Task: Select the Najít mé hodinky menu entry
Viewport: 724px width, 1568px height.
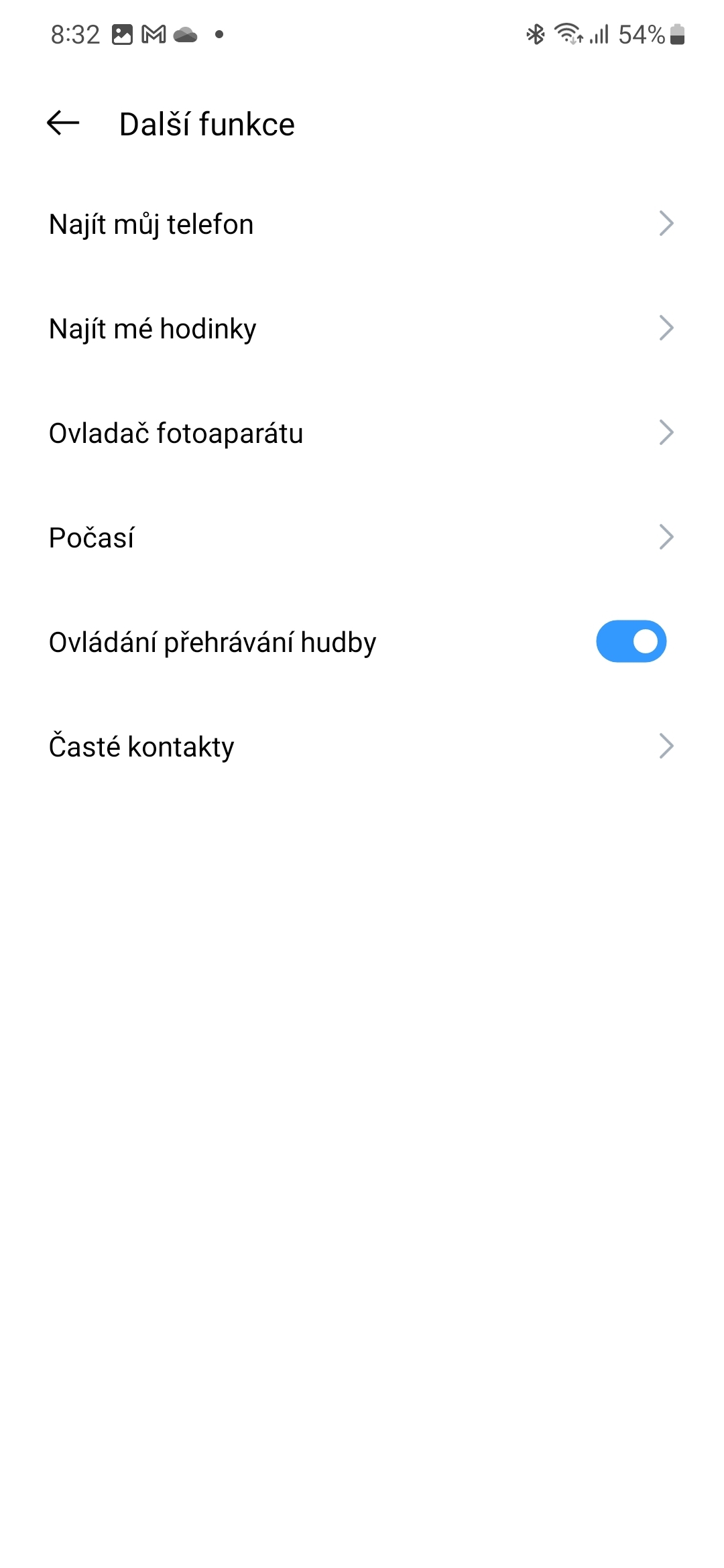Action: [x=153, y=328]
